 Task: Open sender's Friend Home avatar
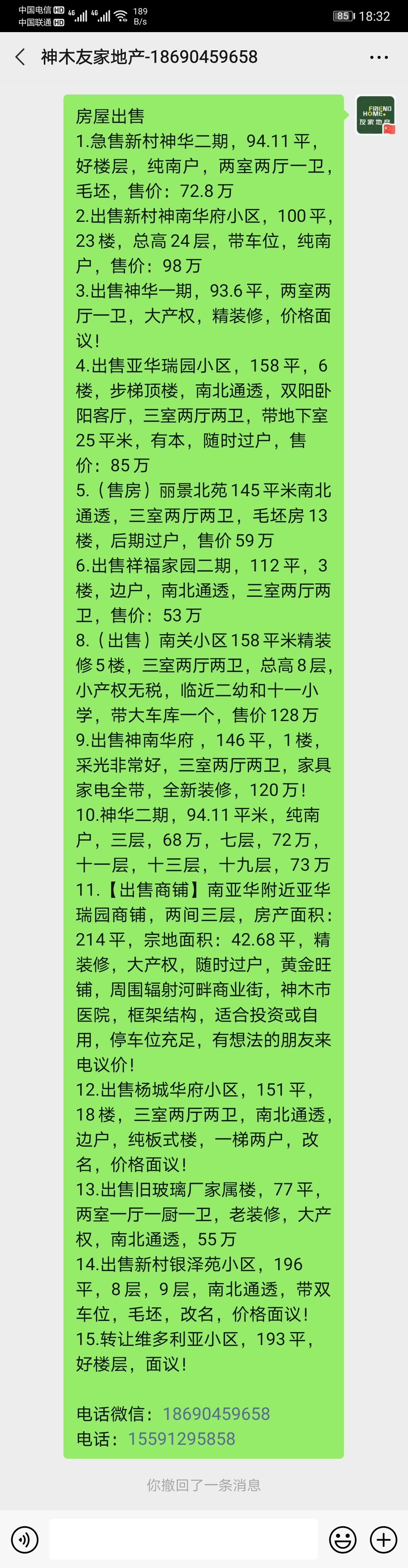point(375,115)
